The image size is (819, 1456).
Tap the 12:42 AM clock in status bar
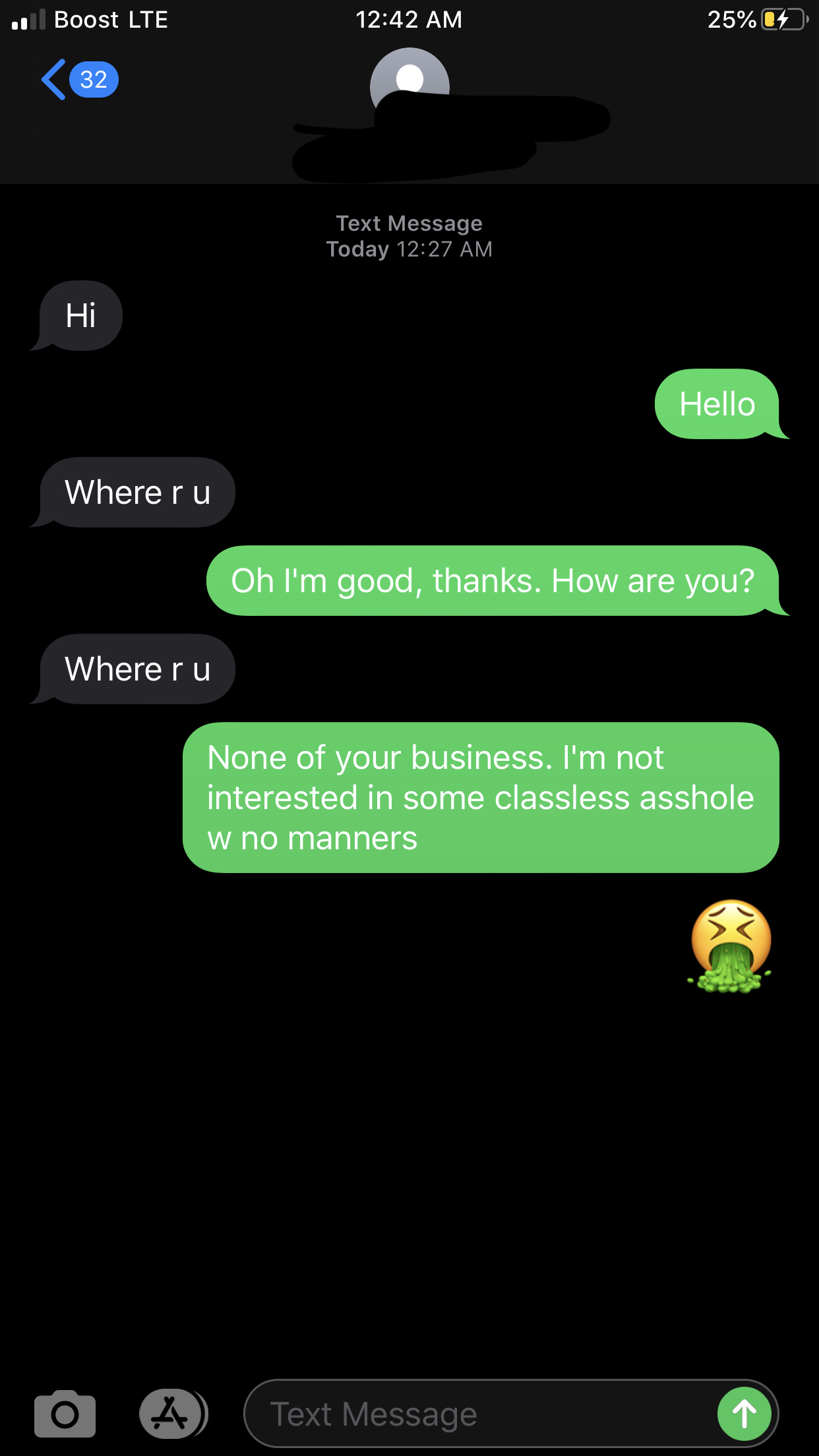point(409,20)
